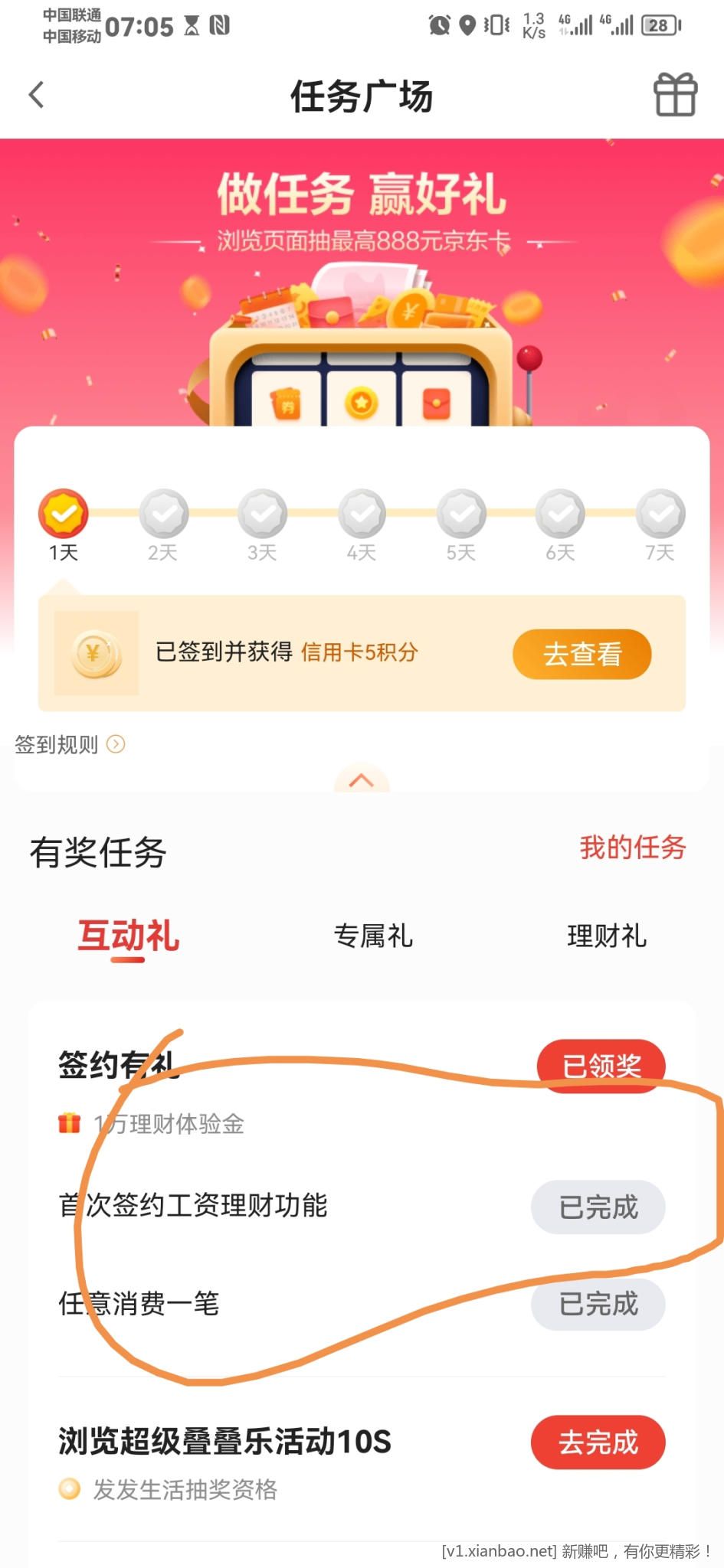
Task: Switch to the 互动礼 tab
Action: (x=128, y=936)
